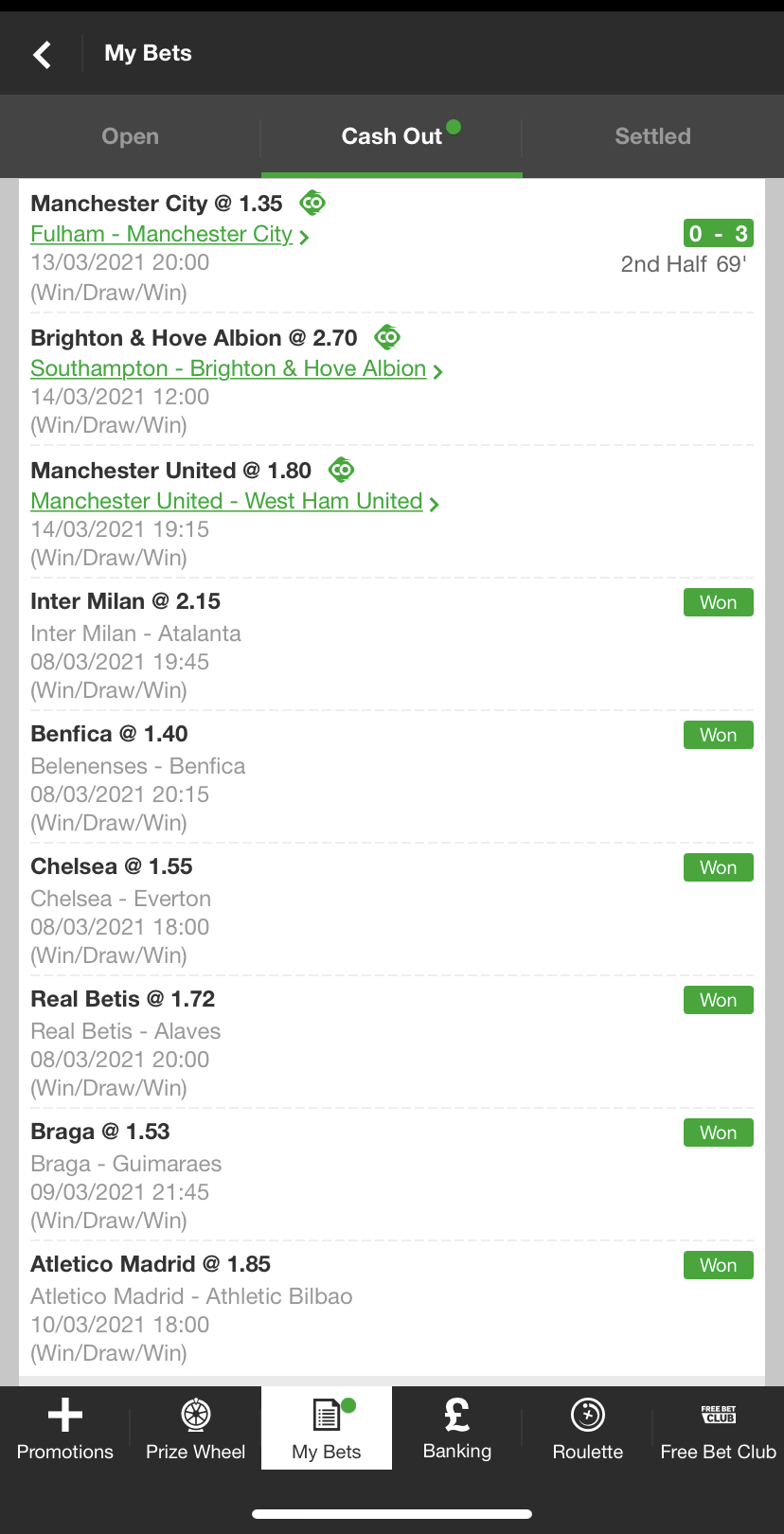
Task: Open Promotions in the bottom bar
Action: pos(65,1428)
